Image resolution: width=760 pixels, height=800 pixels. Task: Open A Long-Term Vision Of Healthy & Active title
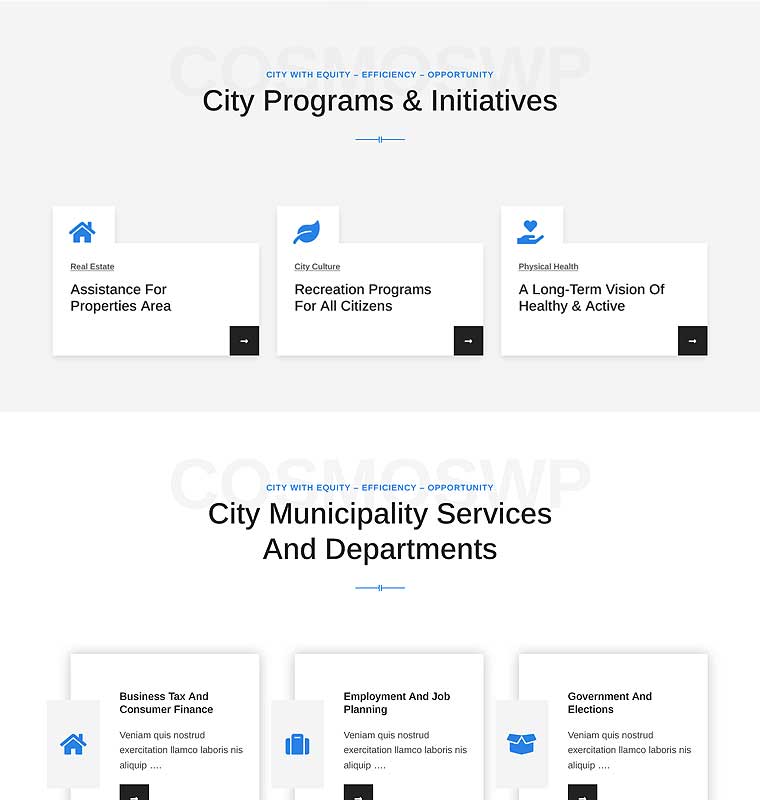pos(591,298)
